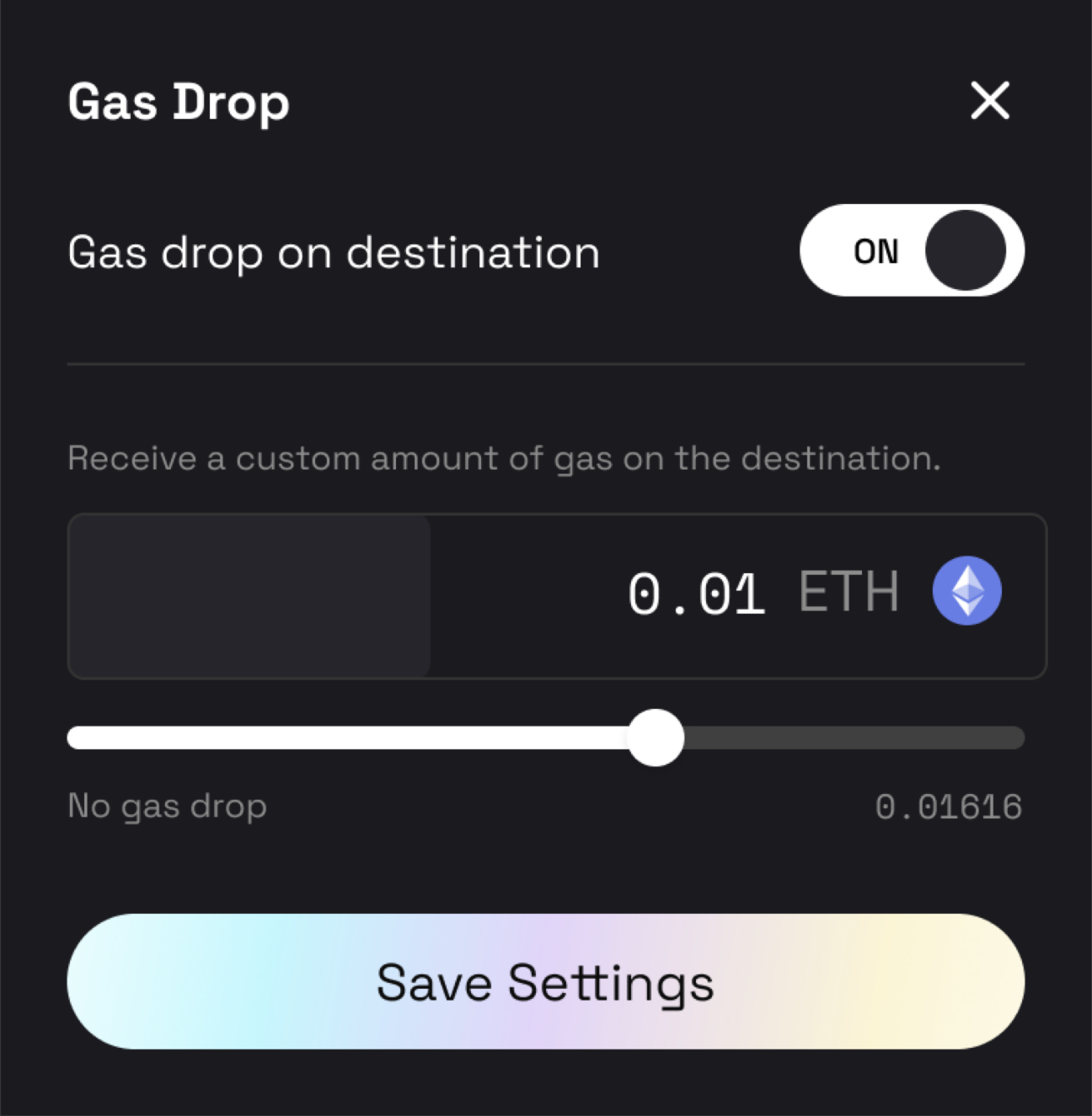
Task: Edit the 0.01 ETH amount field
Action: (696, 594)
